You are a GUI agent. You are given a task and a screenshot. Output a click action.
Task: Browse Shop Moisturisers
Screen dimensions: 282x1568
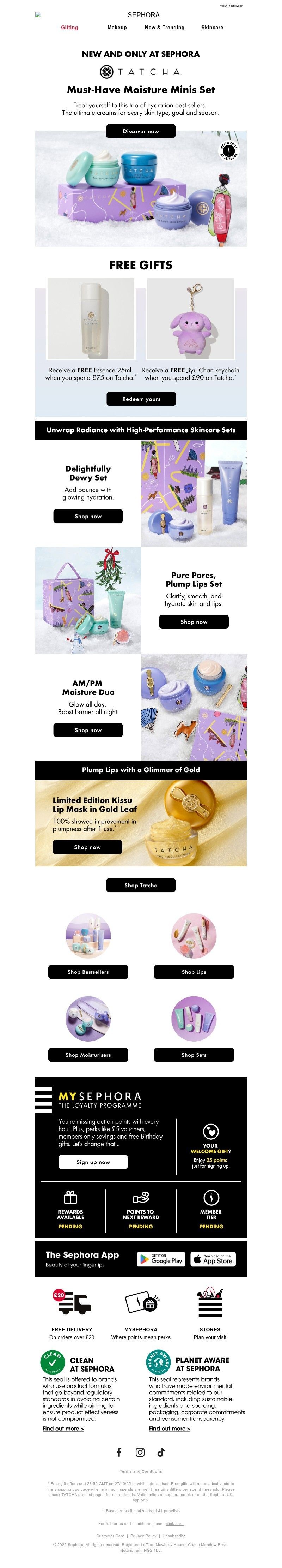pyautogui.click(x=88, y=1055)
